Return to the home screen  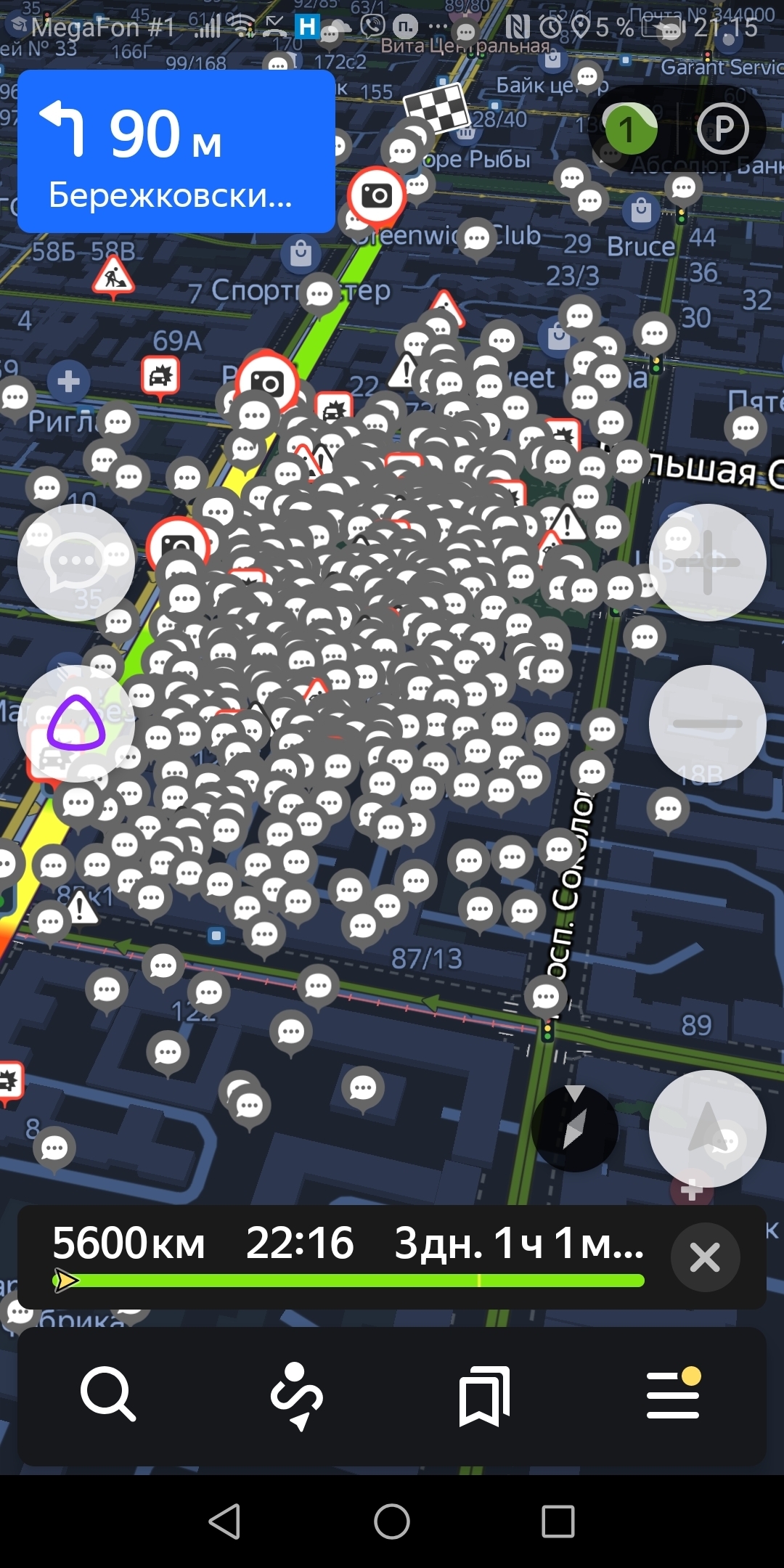[x=392, y=1521]
